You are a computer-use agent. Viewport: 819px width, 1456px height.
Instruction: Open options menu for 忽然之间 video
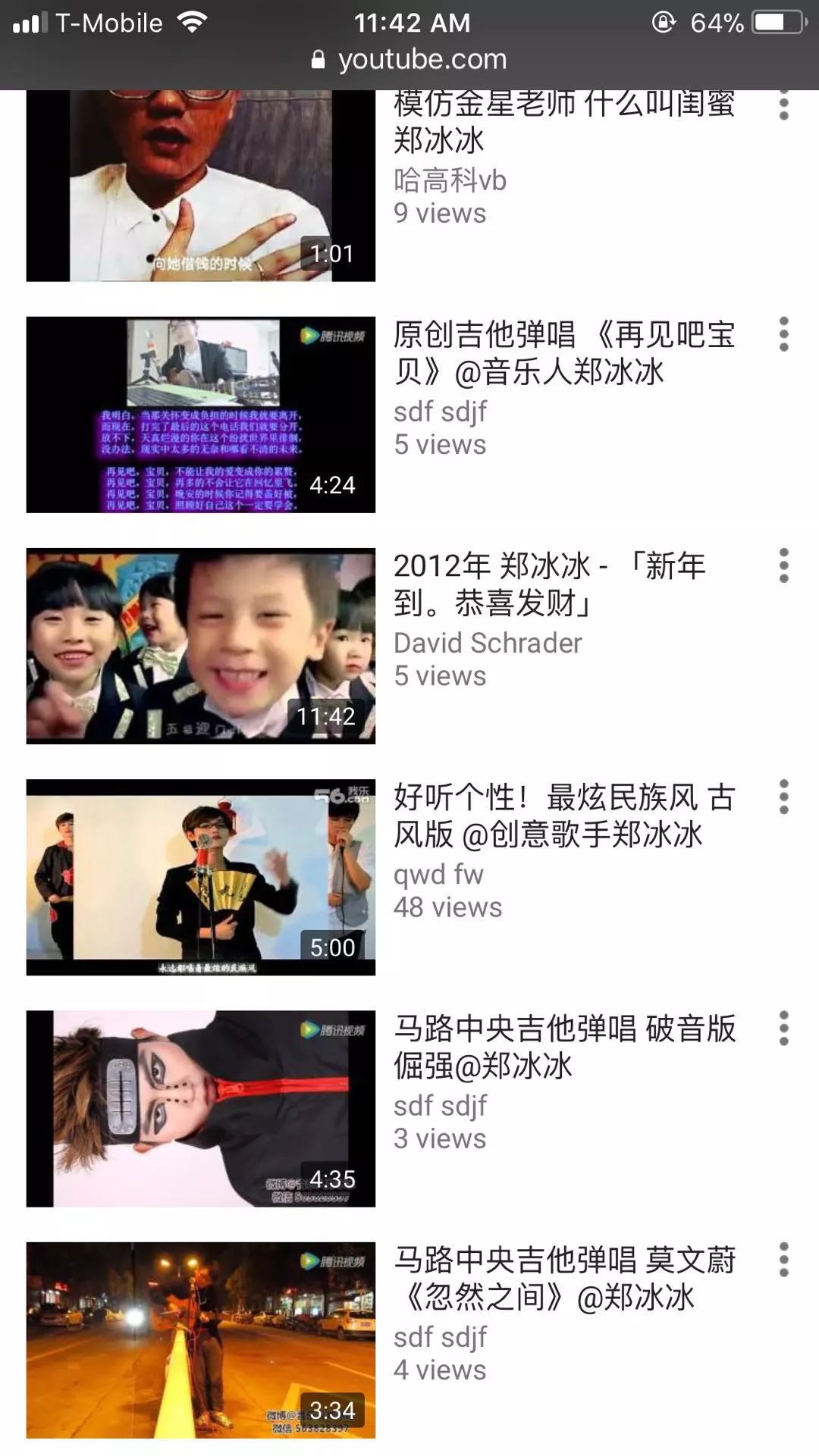pyautogui.click(x=784, y=1259)
